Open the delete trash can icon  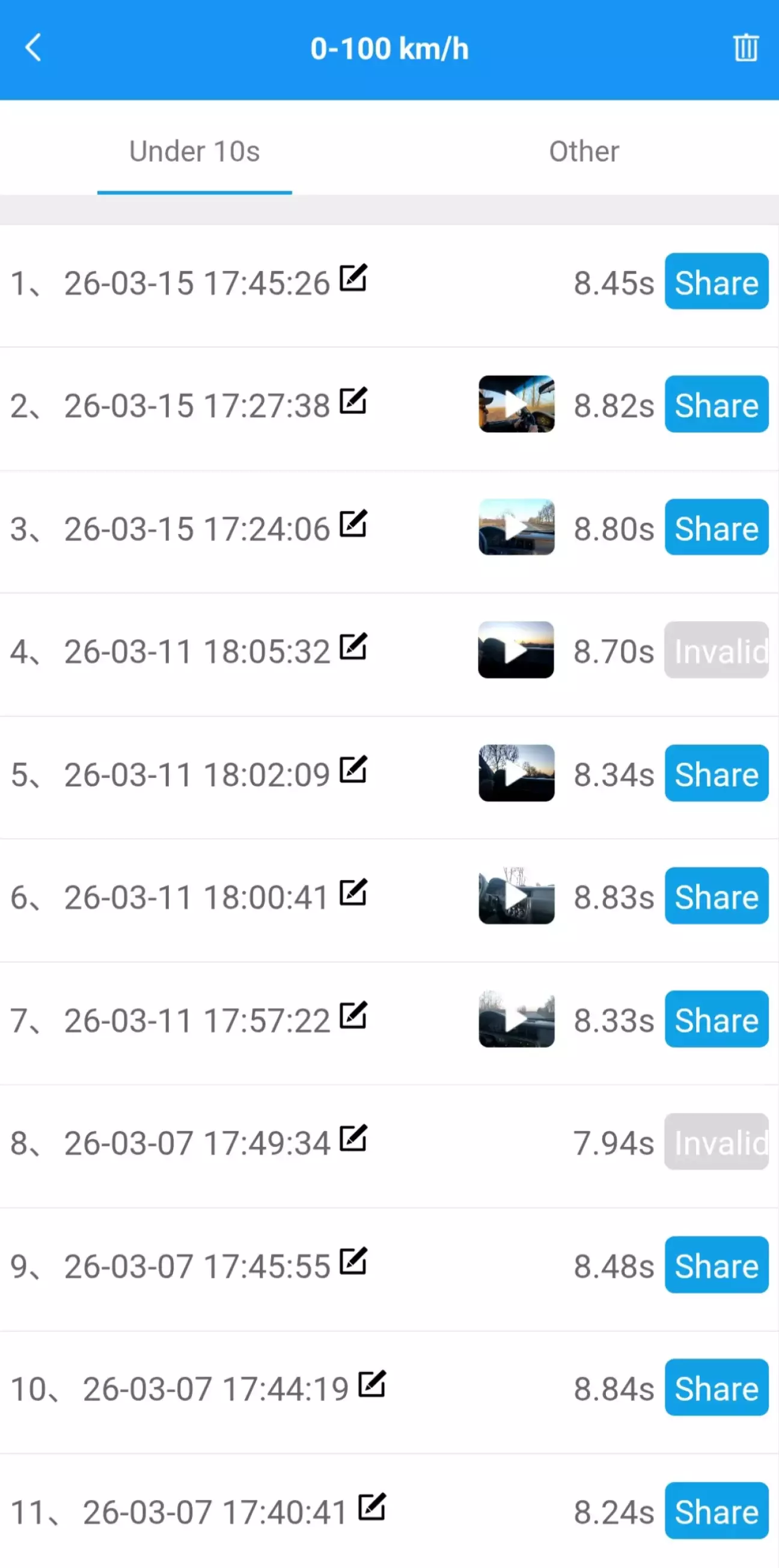[x=745, y=47]
